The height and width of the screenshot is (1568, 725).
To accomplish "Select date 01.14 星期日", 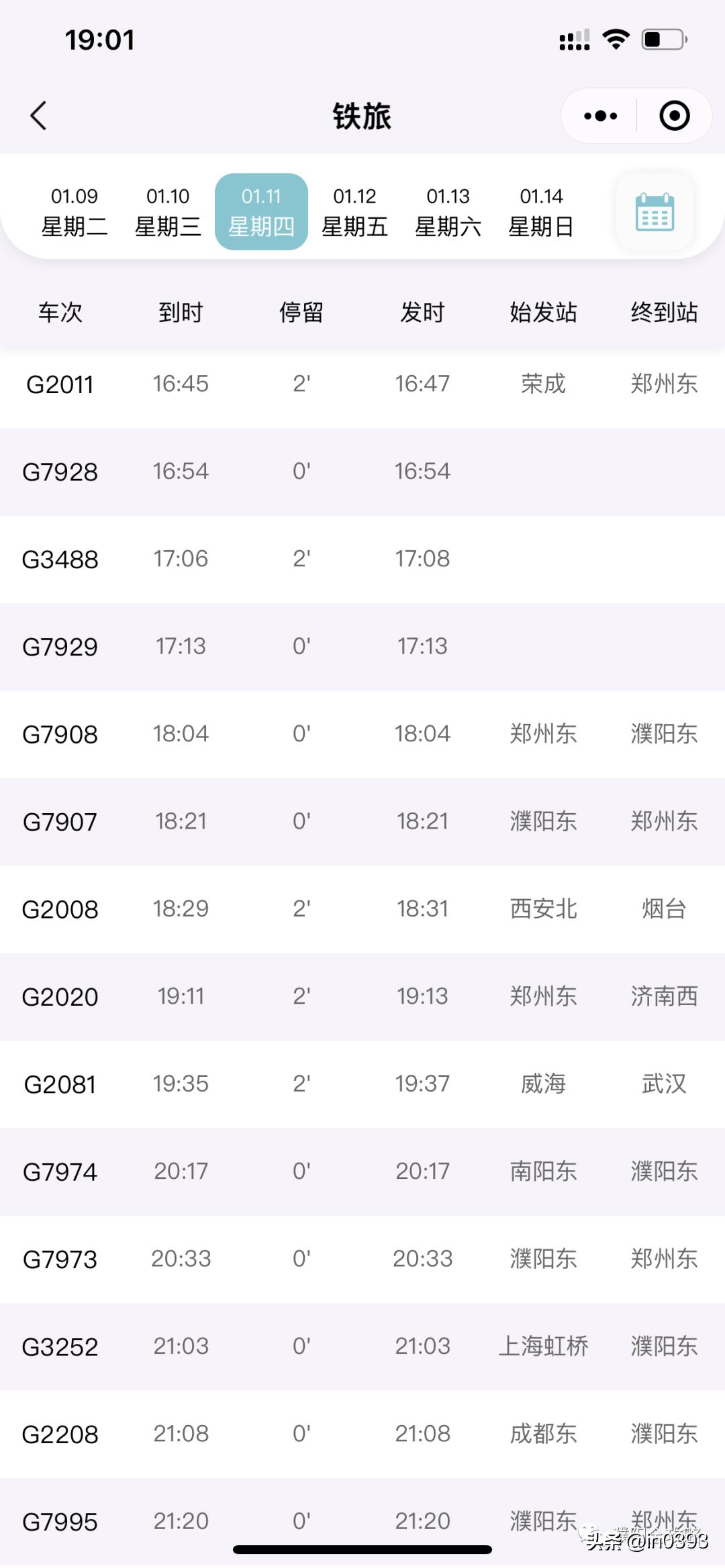I will (541, 212).
